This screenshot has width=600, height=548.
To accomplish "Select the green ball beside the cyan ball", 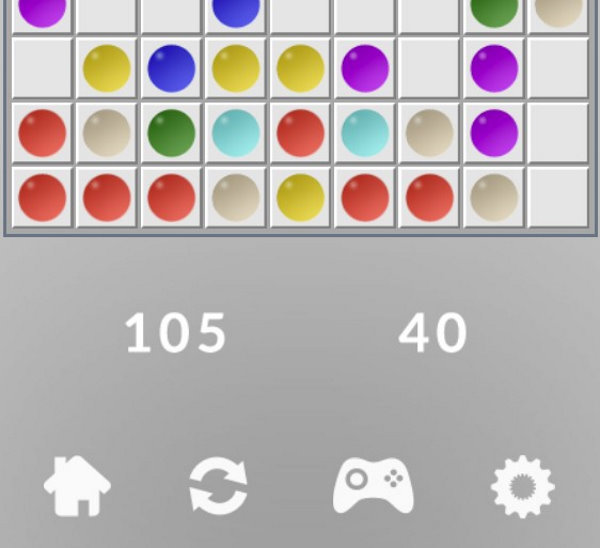I will coord(171,133).
